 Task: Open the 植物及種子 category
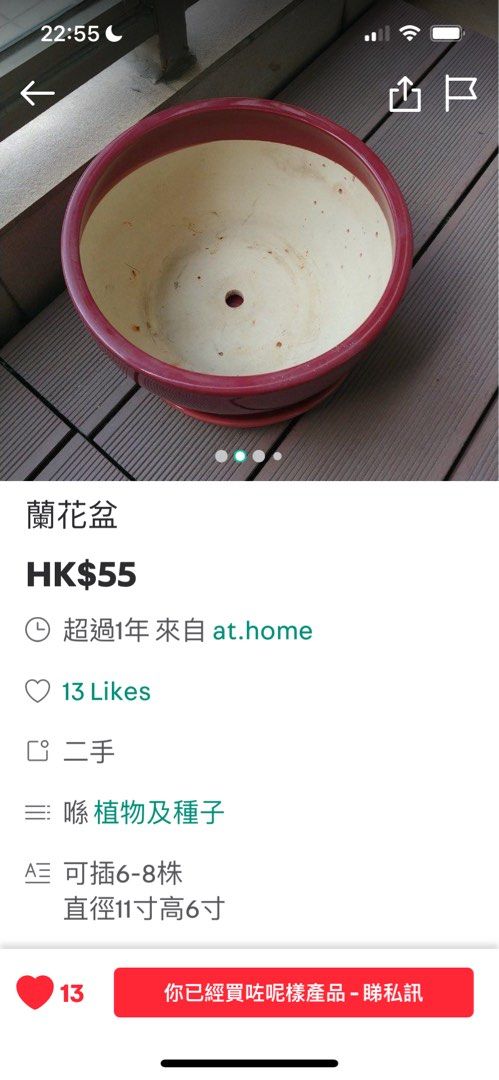159,813
